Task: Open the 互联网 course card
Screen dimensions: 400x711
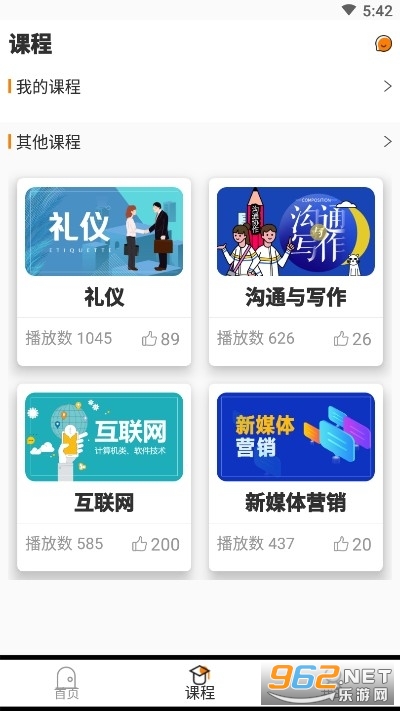Action: coord(104,477)
